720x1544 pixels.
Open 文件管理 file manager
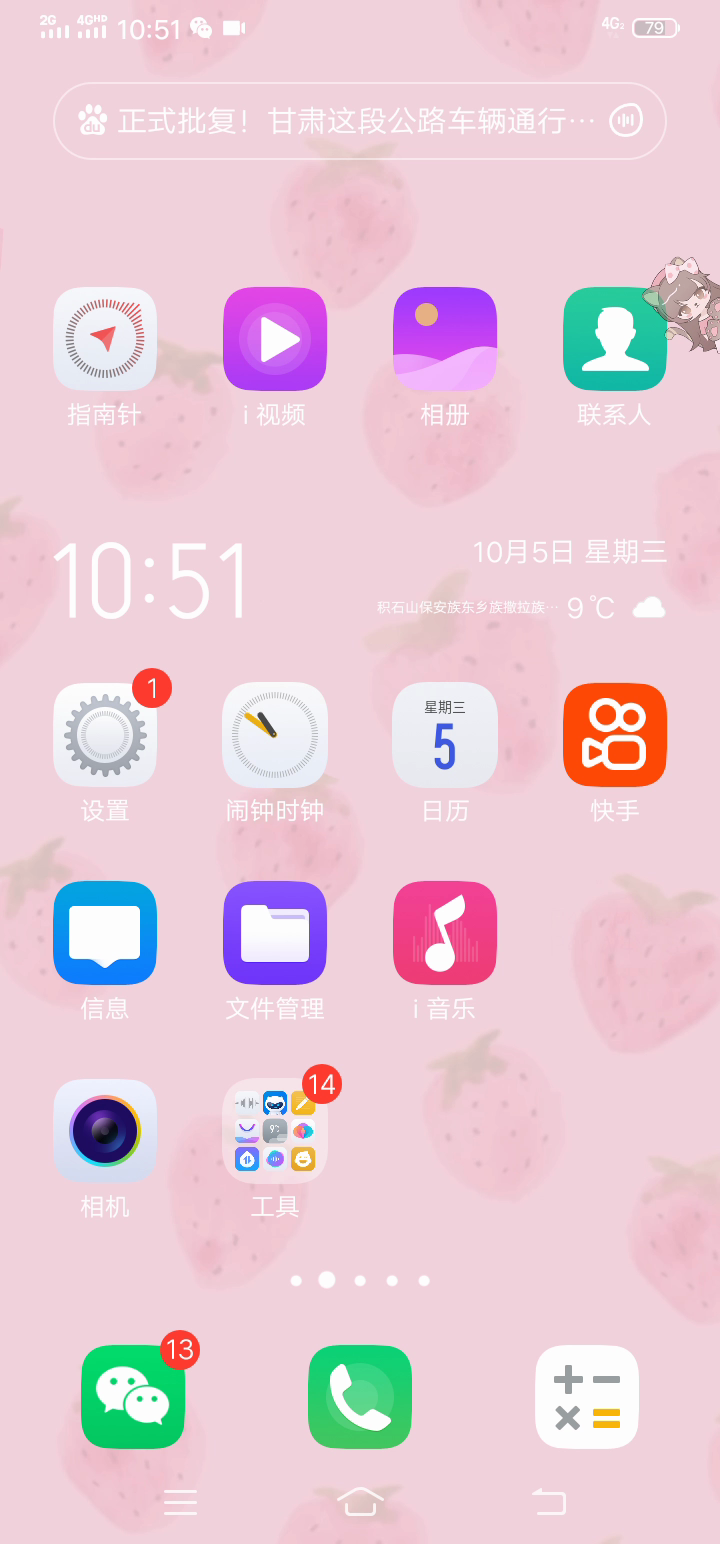tap(275, 933)
